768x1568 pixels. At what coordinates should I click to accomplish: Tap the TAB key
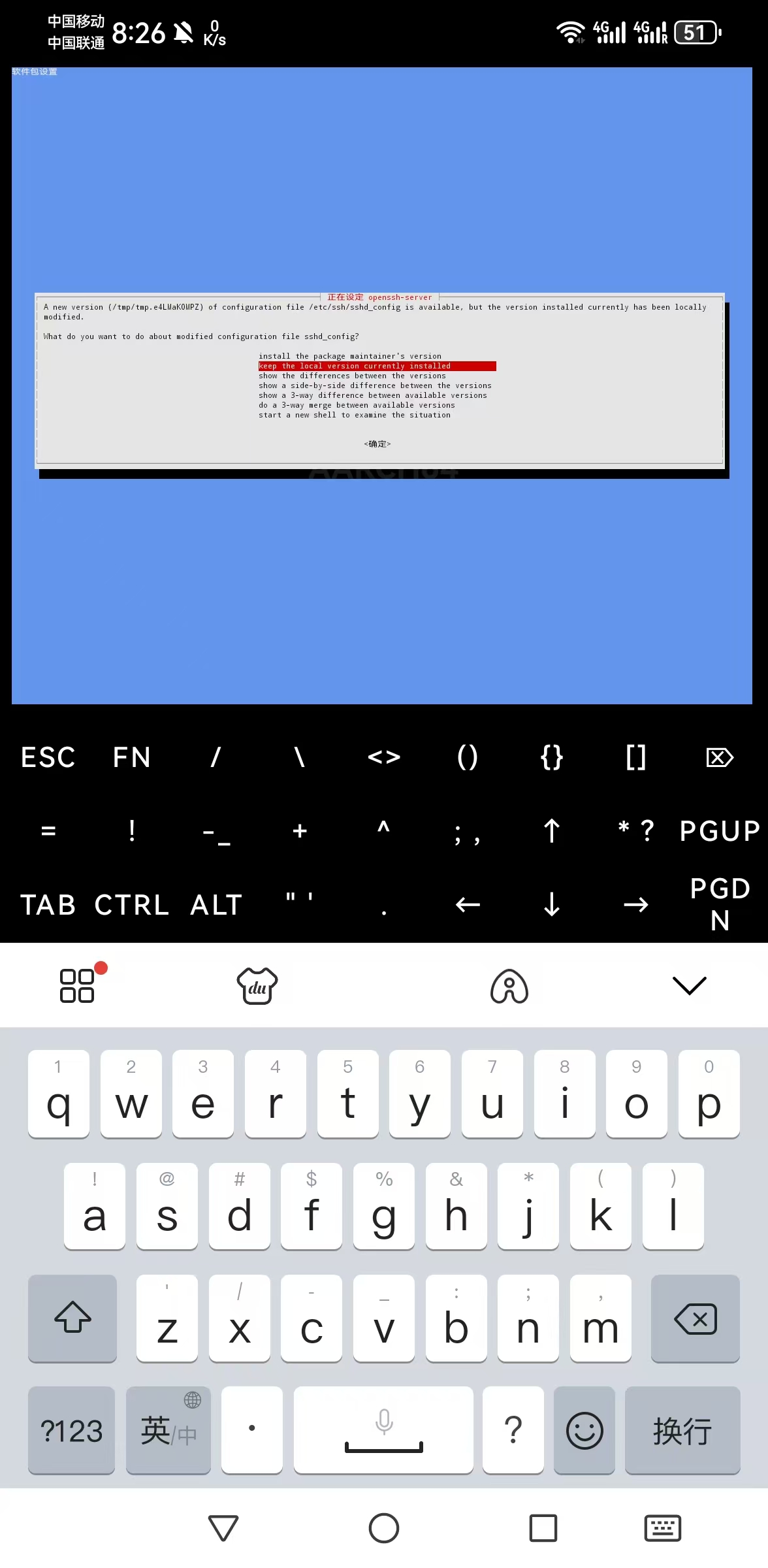48,905
